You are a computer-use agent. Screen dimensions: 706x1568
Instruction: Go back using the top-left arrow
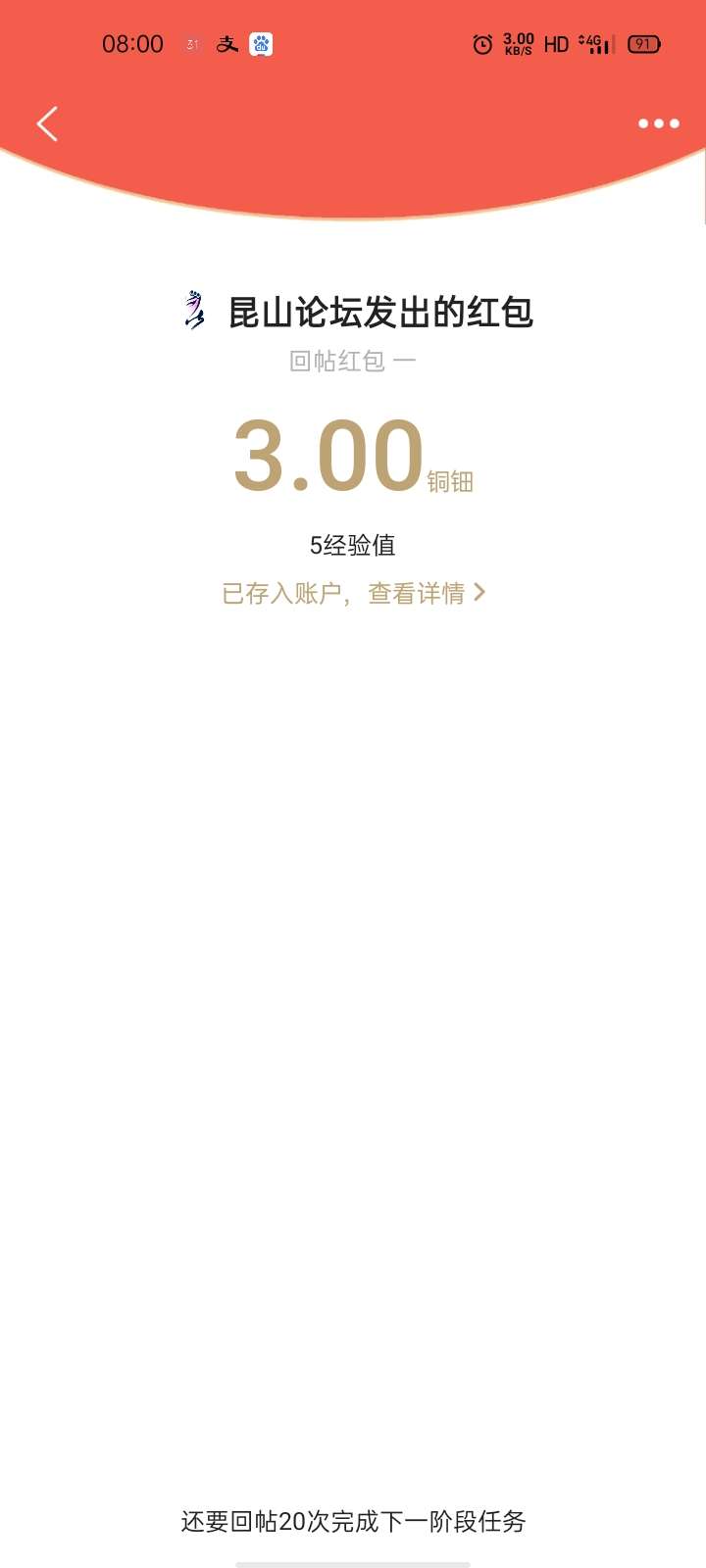click(x=47, y=123)
